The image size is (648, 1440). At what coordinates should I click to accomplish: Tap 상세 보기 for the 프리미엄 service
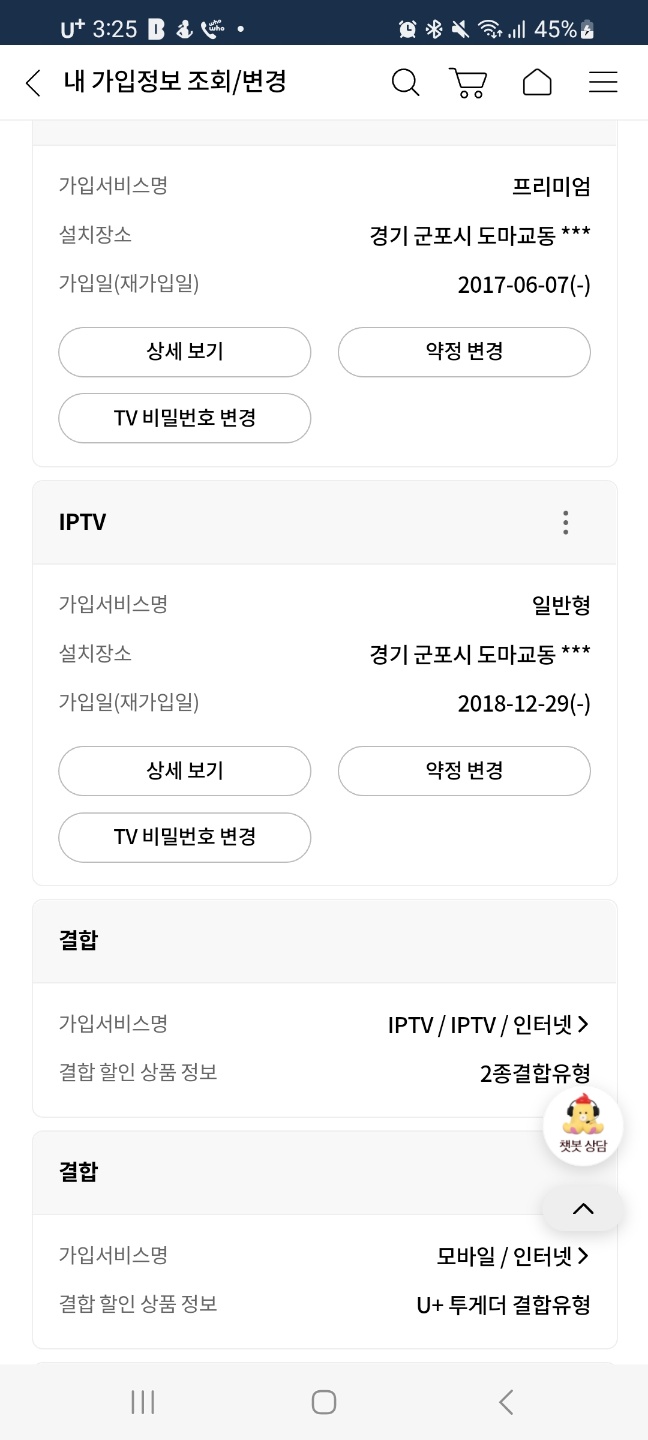click(x=185, y=352)
